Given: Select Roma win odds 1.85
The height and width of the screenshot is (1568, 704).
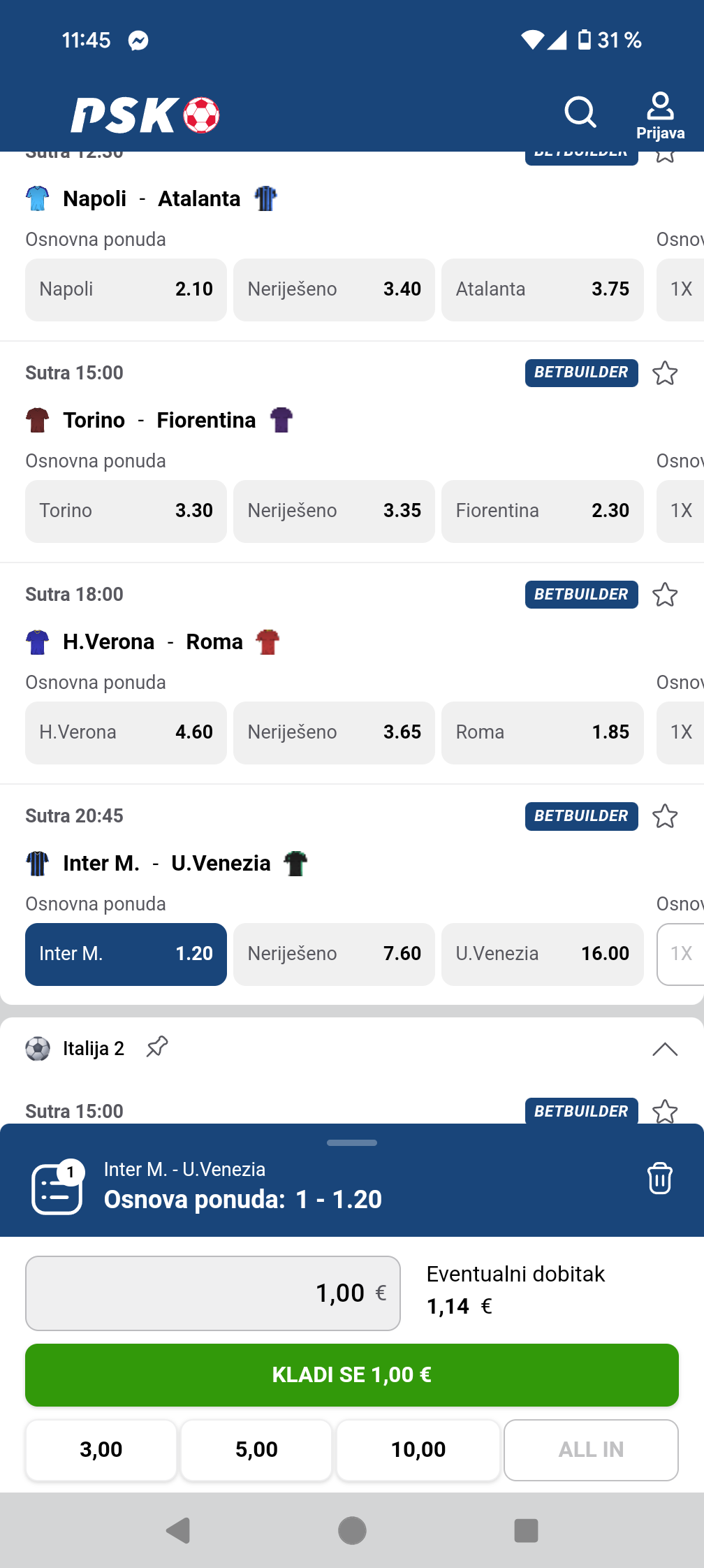Looking at the screenshot, I should 542,732.
